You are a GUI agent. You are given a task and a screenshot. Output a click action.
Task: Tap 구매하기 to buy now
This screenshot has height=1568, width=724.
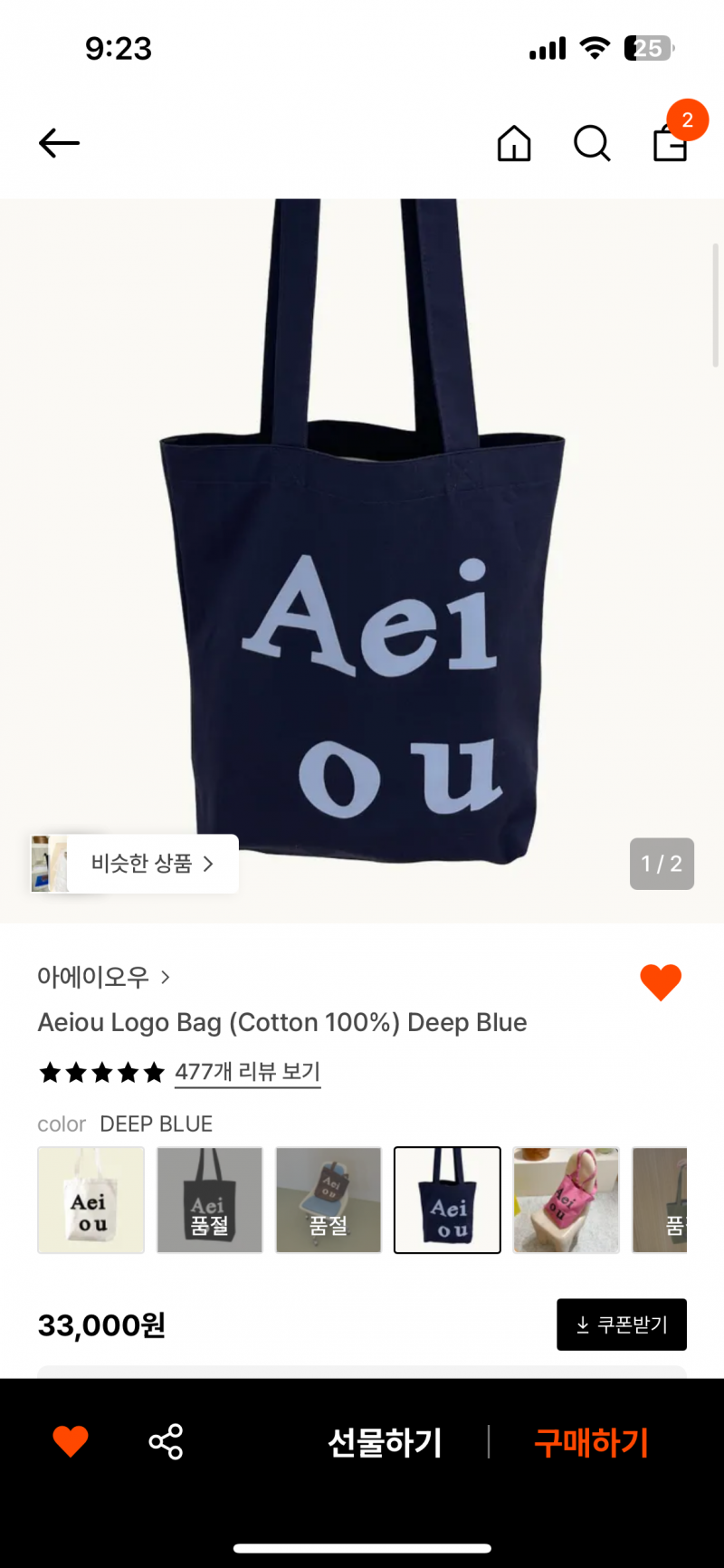click(592, 1442)
